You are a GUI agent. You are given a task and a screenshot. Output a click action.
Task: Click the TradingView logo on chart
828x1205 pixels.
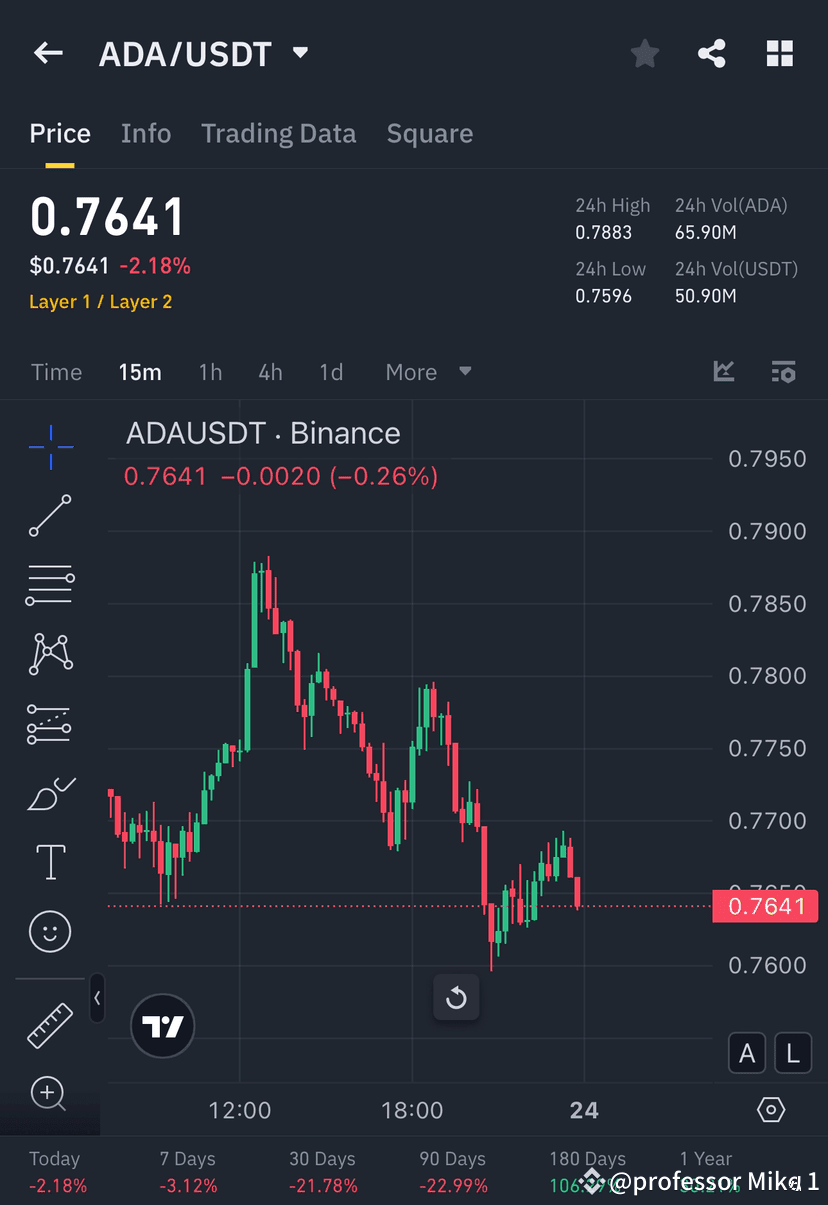(162, 1026)
